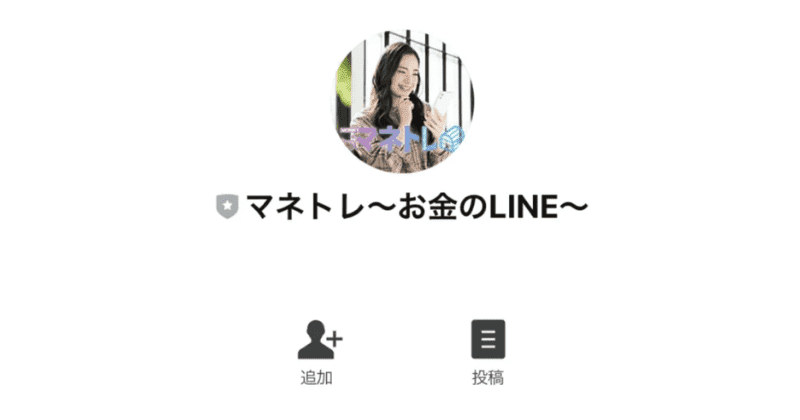
Task: View the マネトレ profile picture
Action: [402, 102]
